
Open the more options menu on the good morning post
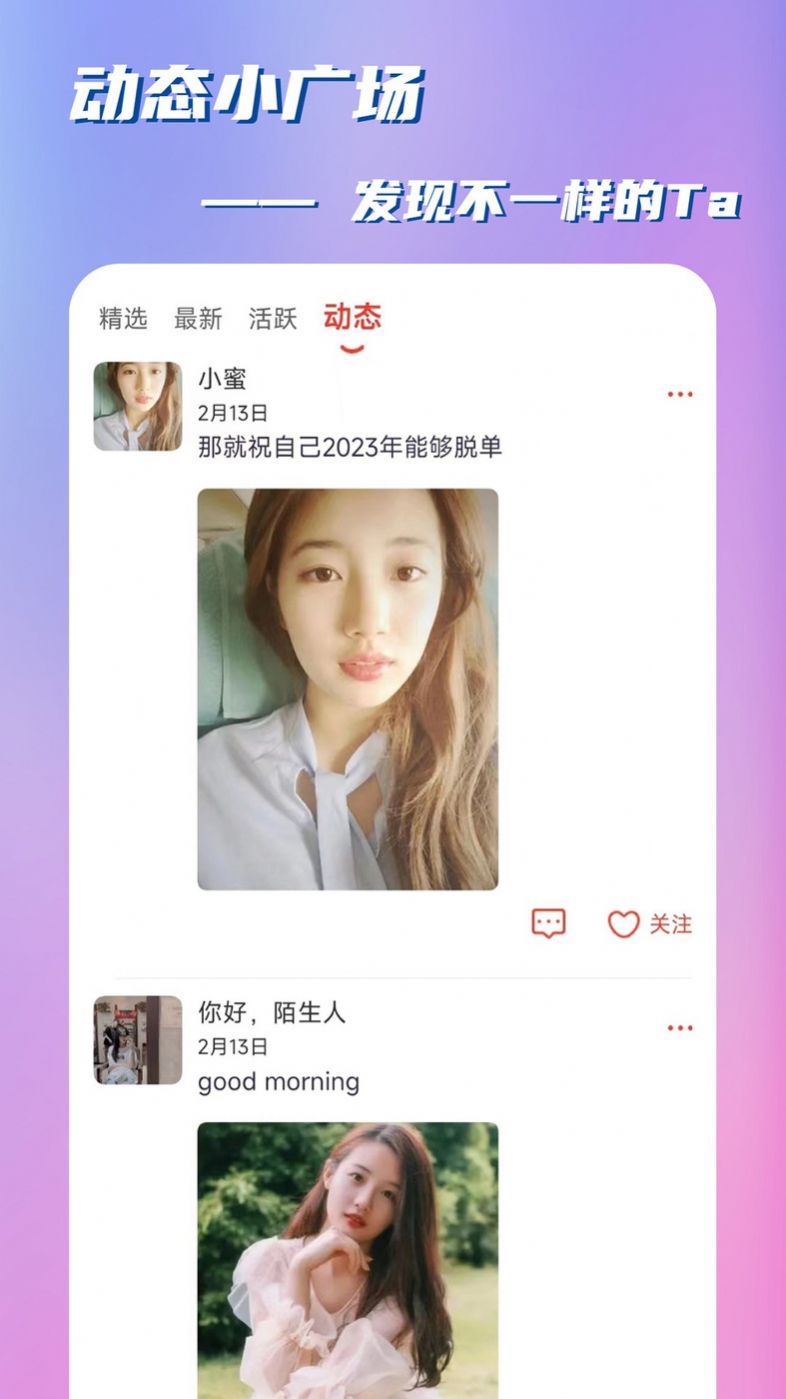click(x=679, y=1027)
